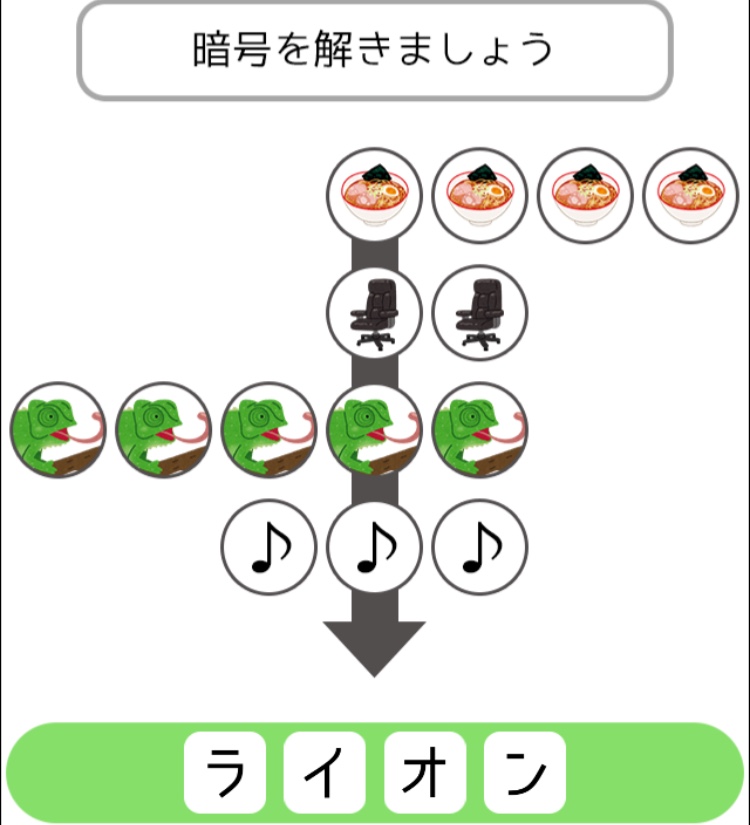Choose the オ answer tile
750x825 pixels.
point(425,772)
